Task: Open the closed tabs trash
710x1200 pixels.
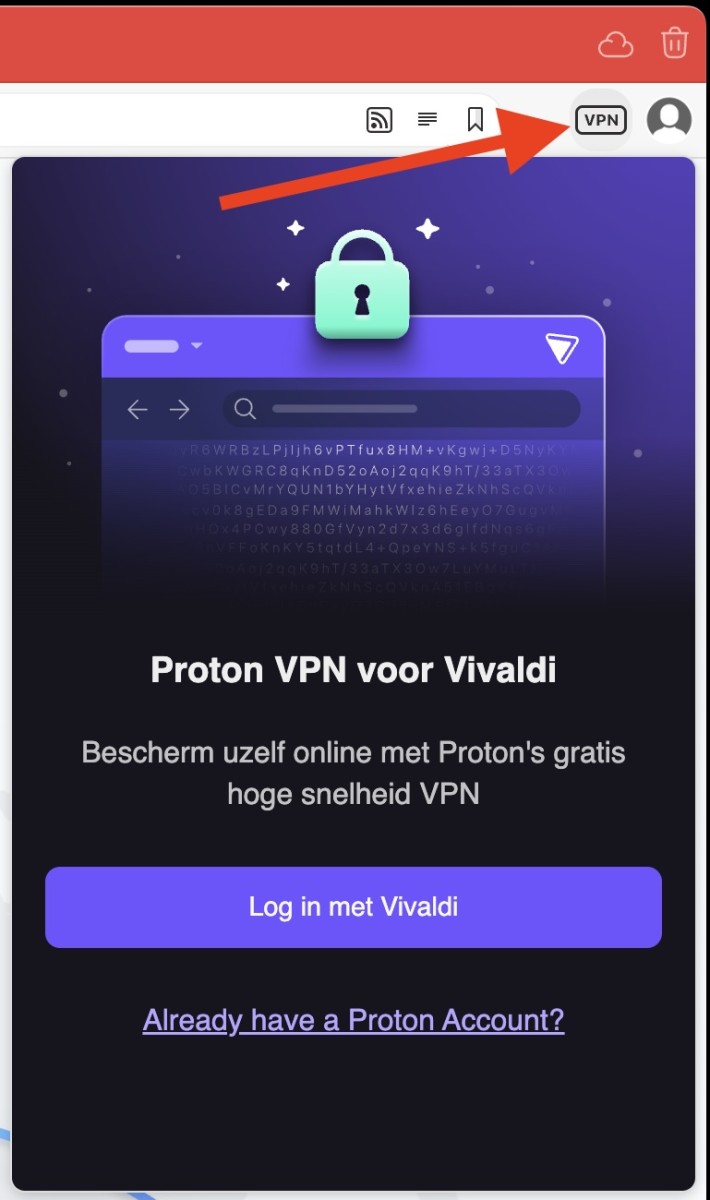Action: pos(675,44)
